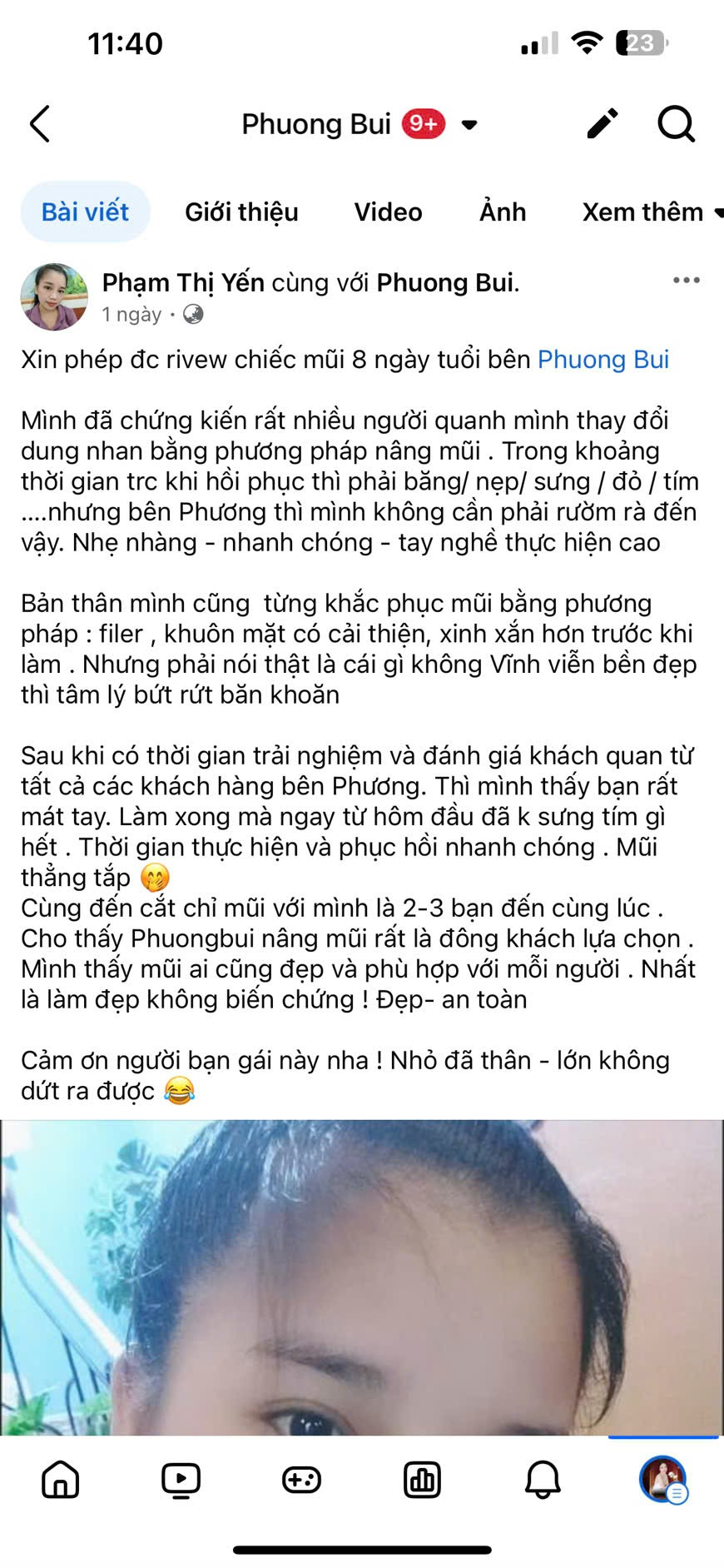Open the insights dashboard tab
724x1568 pixels.
coord(422,1480)
